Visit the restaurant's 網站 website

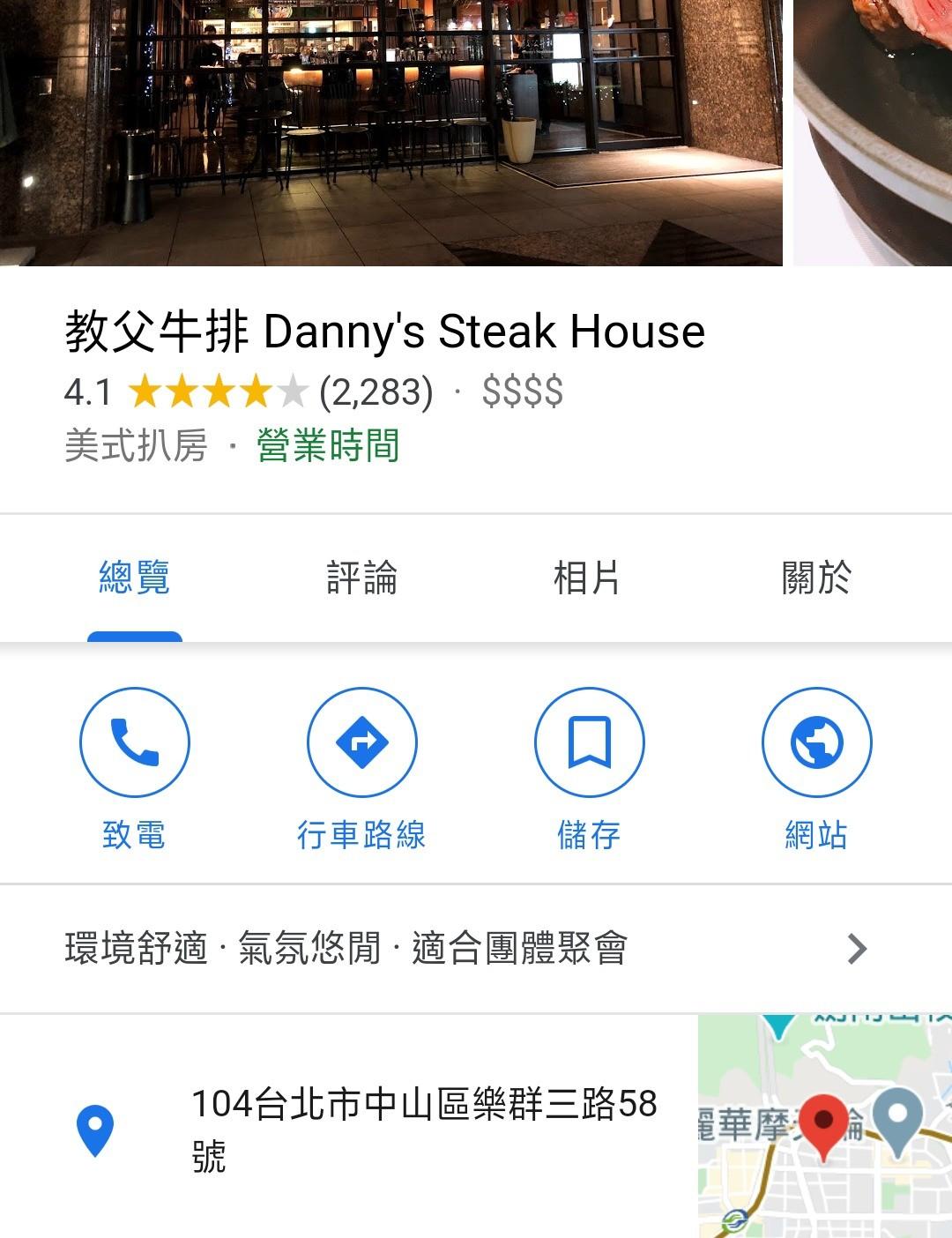tap(816, 742)
